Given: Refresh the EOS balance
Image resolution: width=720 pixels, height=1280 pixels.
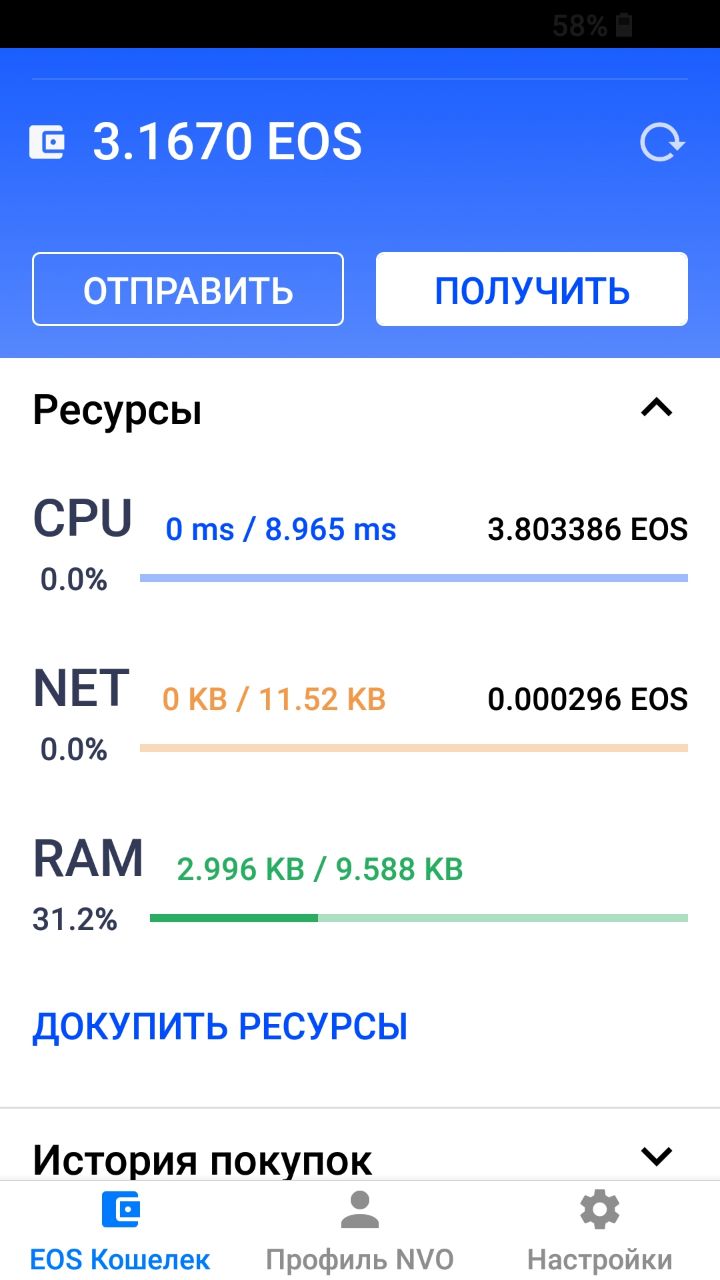Looking at the screenshot, I should point(662,143).
